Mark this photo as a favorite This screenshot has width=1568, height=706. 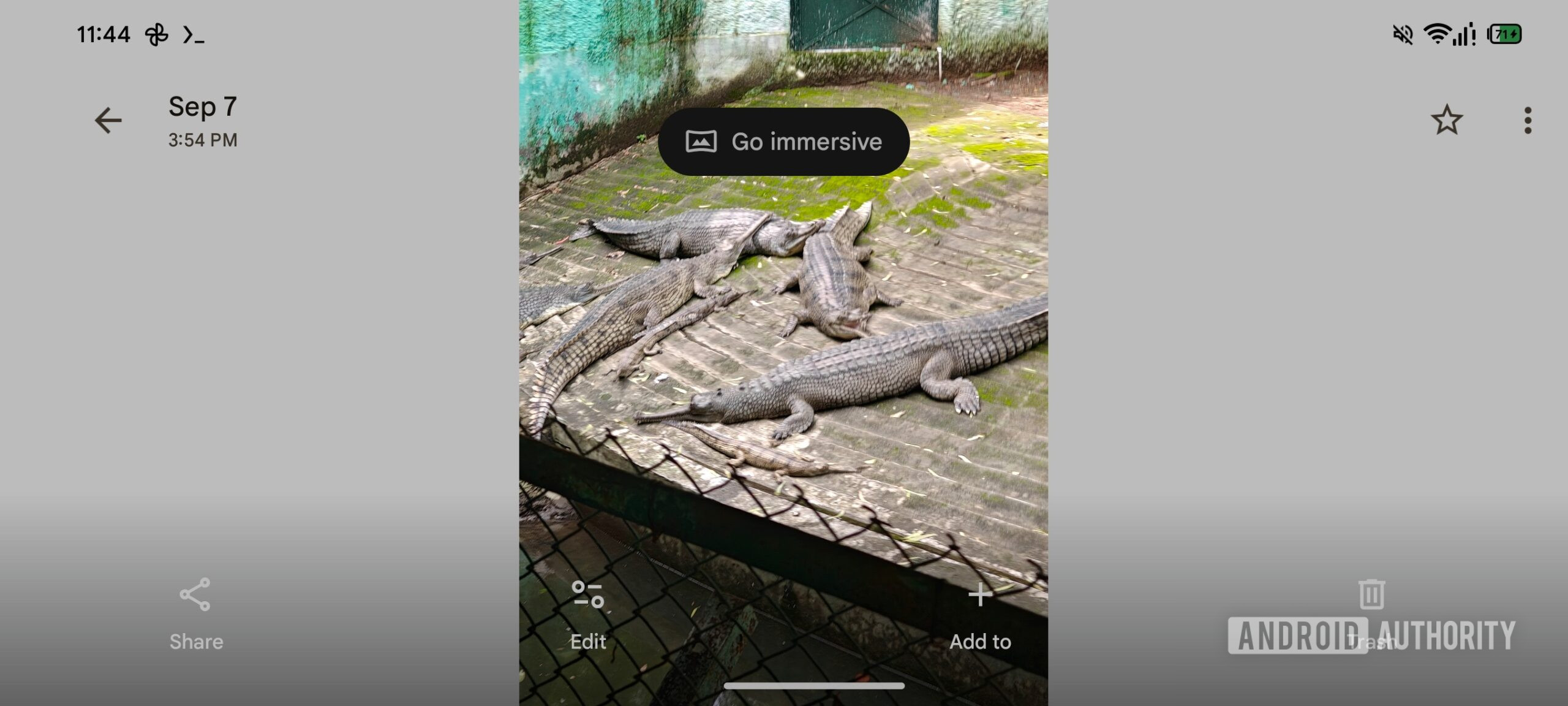(x=1447, y=120)
